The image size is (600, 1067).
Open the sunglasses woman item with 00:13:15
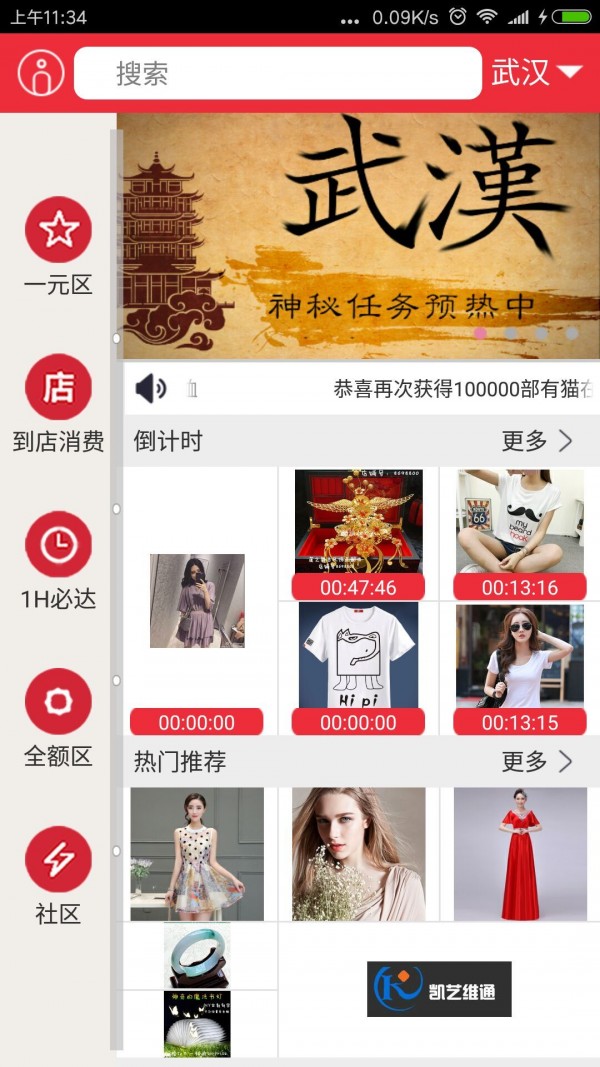click(x=520, y=657)
